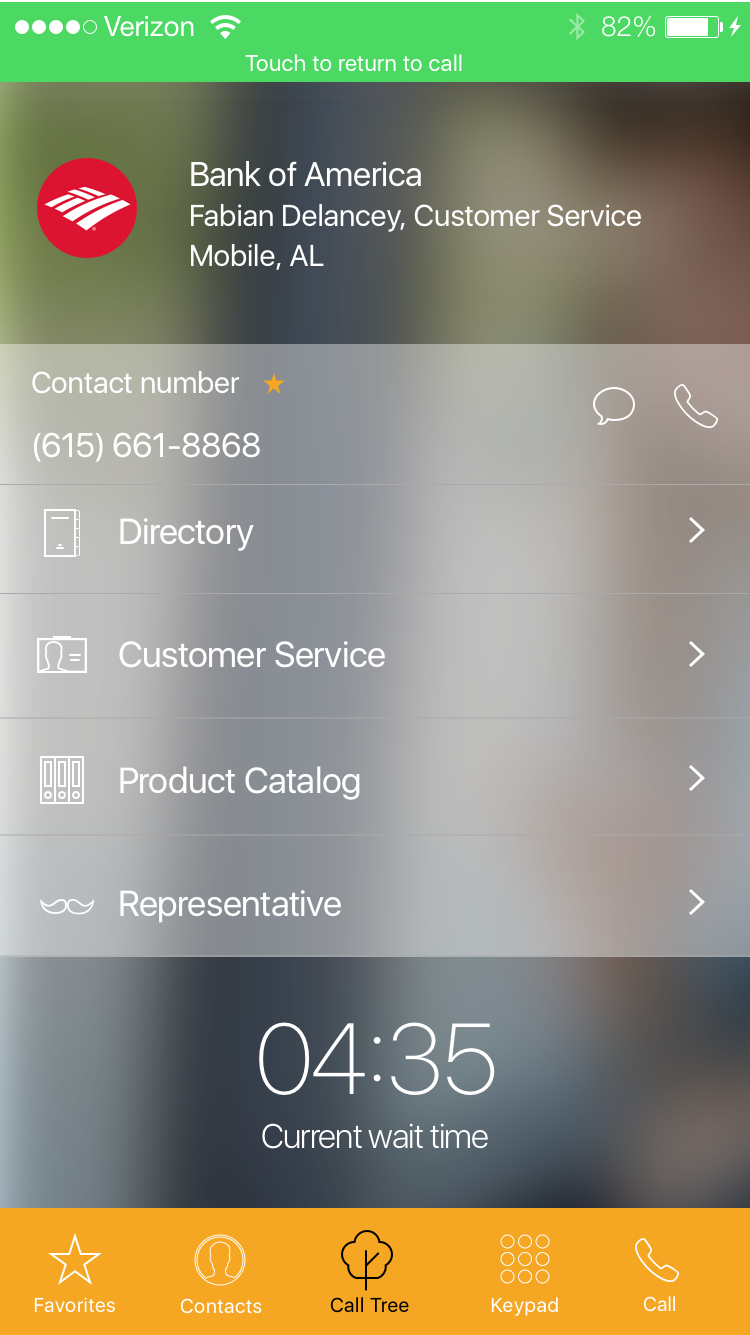Tap the message bubble icon beside contact number
This screenshot has height=1335, width=750.
click(613, 406)
